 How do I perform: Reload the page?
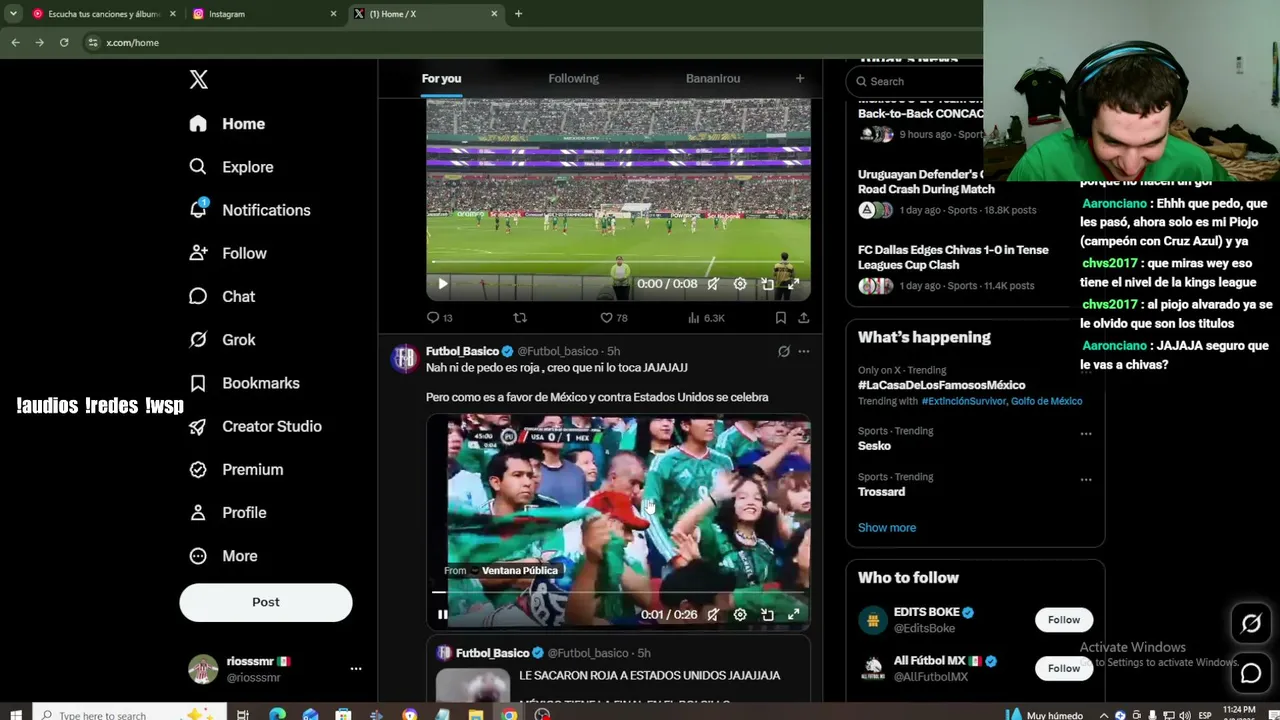coord(64,42)
